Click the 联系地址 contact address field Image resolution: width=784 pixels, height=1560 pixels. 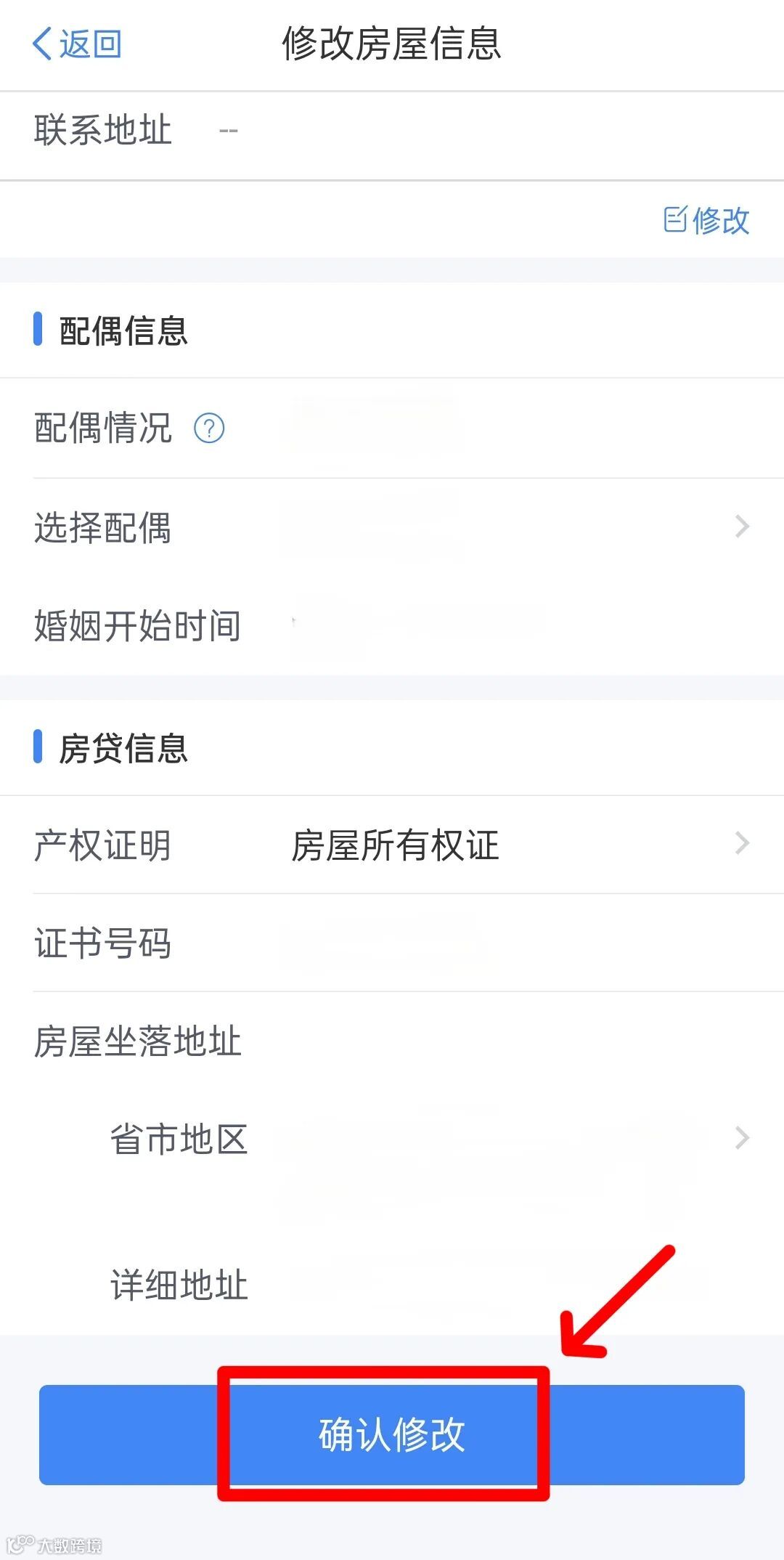(104, 131)
